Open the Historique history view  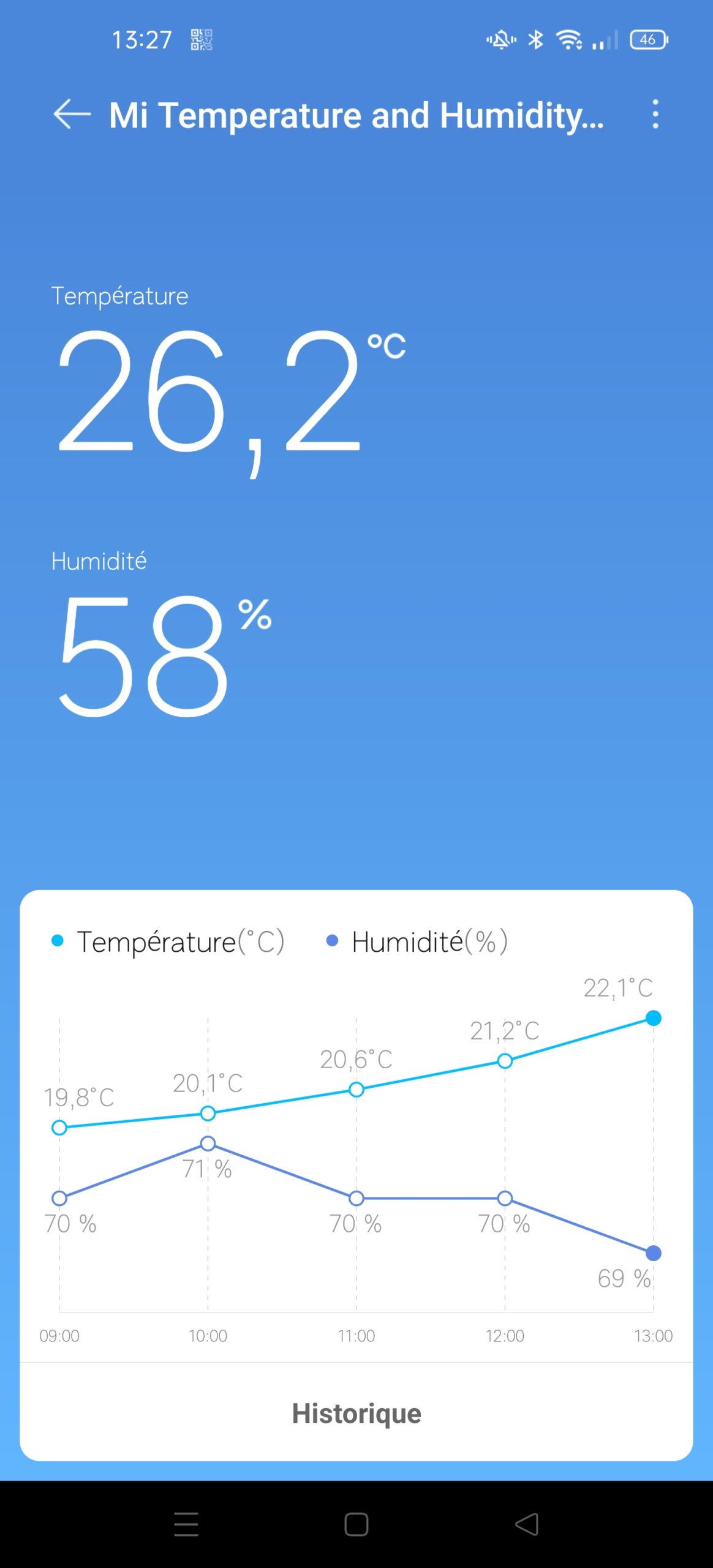(x=356, y=1414)
